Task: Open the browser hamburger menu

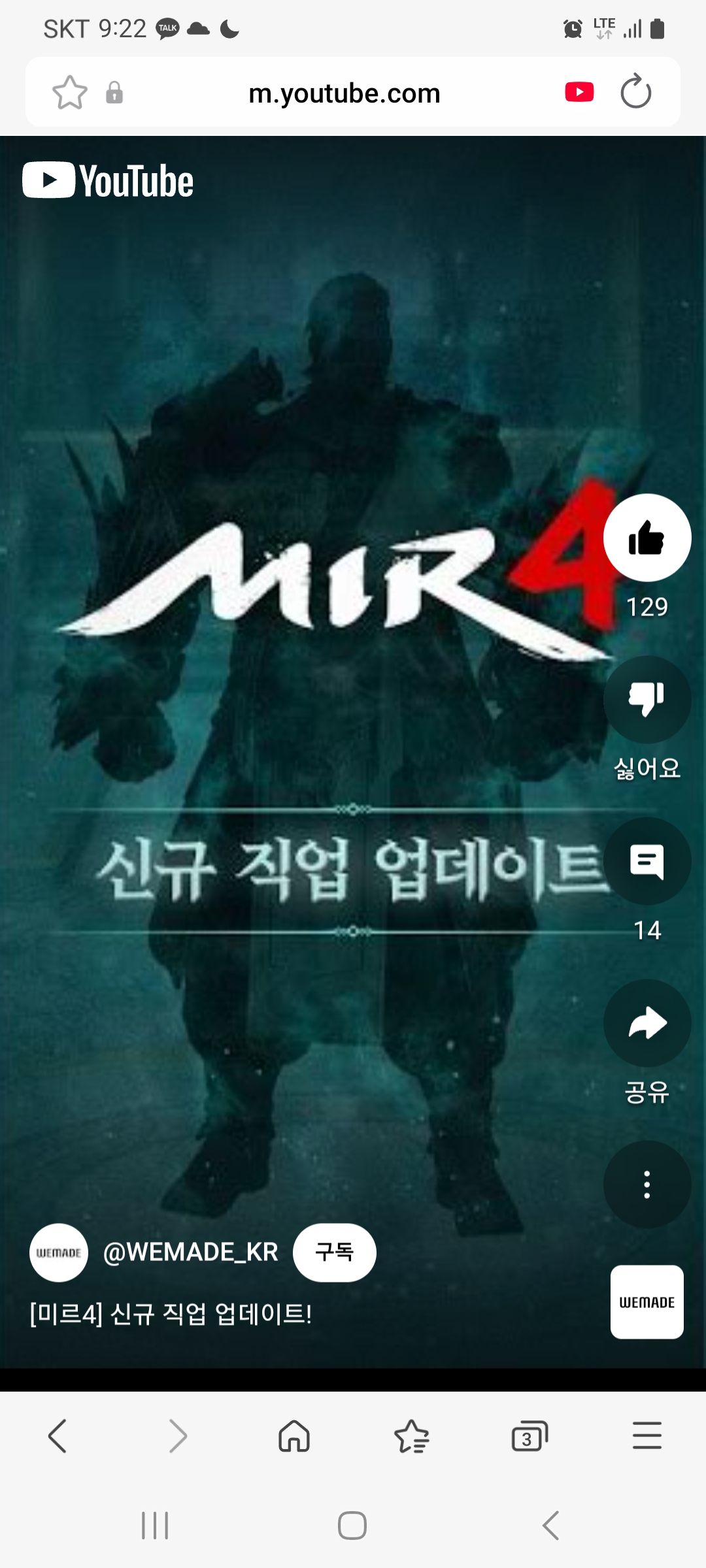Action: [647, 1436]
